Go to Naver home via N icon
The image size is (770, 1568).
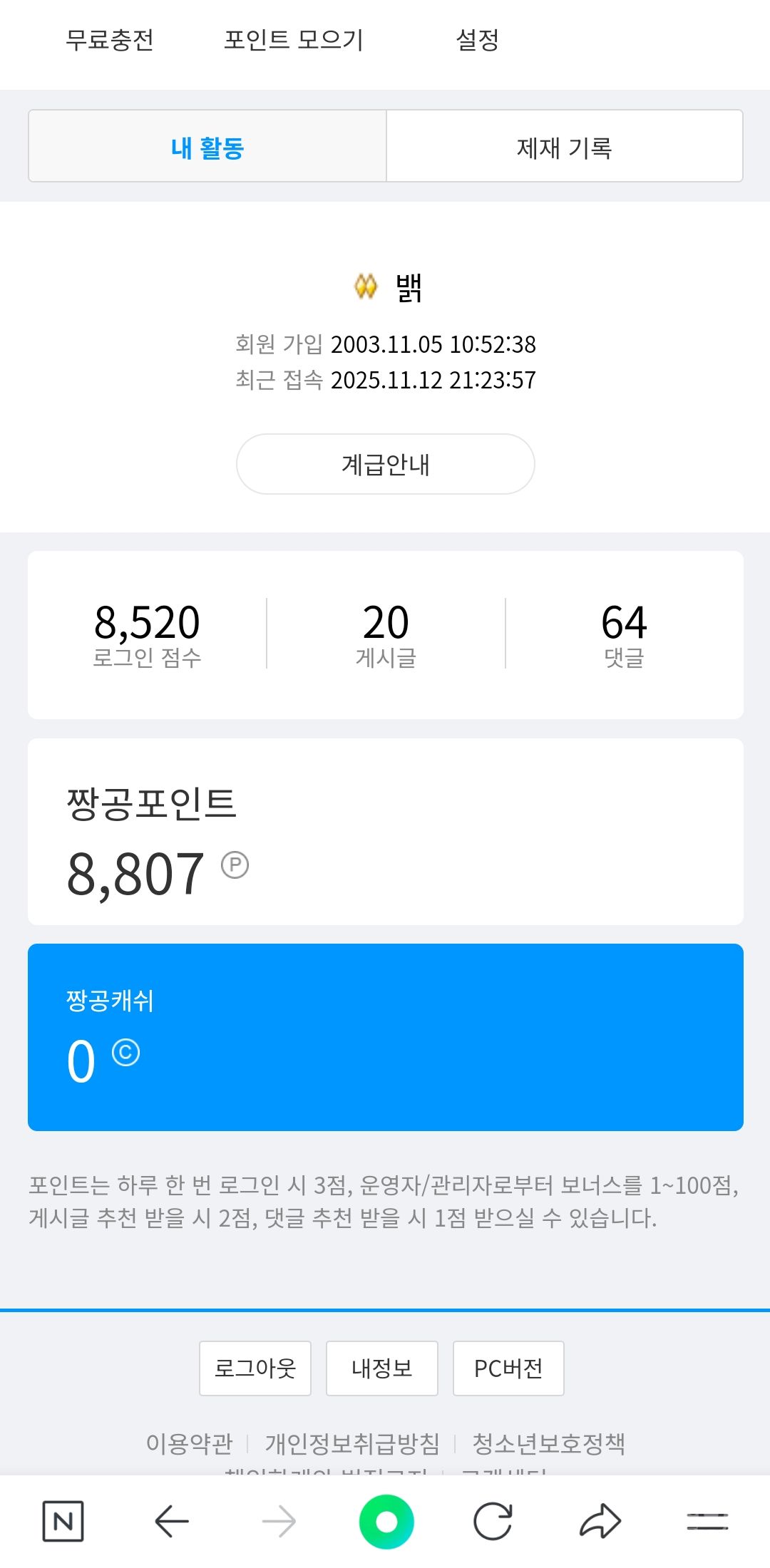pos(63,1522)
